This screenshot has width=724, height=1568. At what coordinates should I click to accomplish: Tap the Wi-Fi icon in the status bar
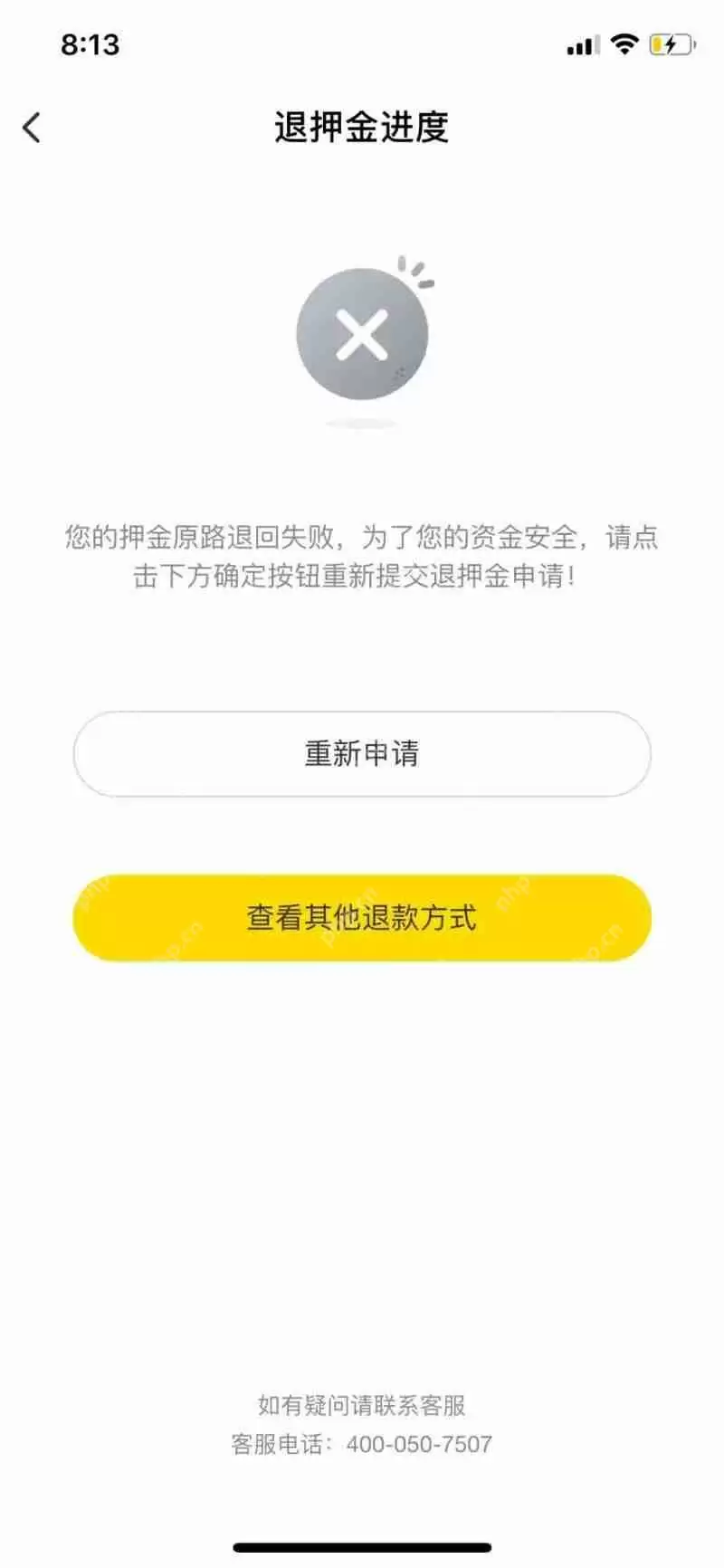coord(624,43)
